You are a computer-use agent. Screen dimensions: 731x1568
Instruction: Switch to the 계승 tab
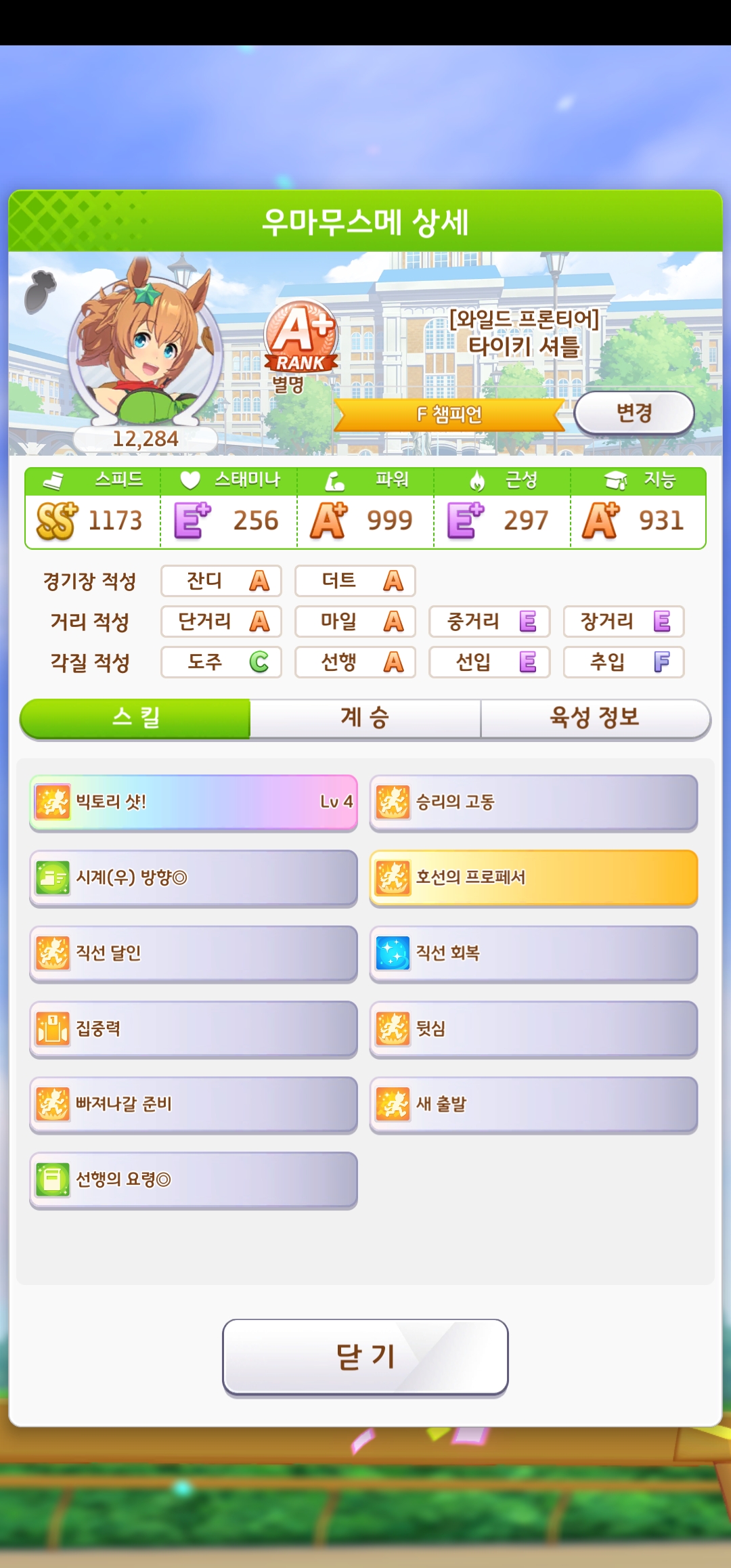point(365,718)
